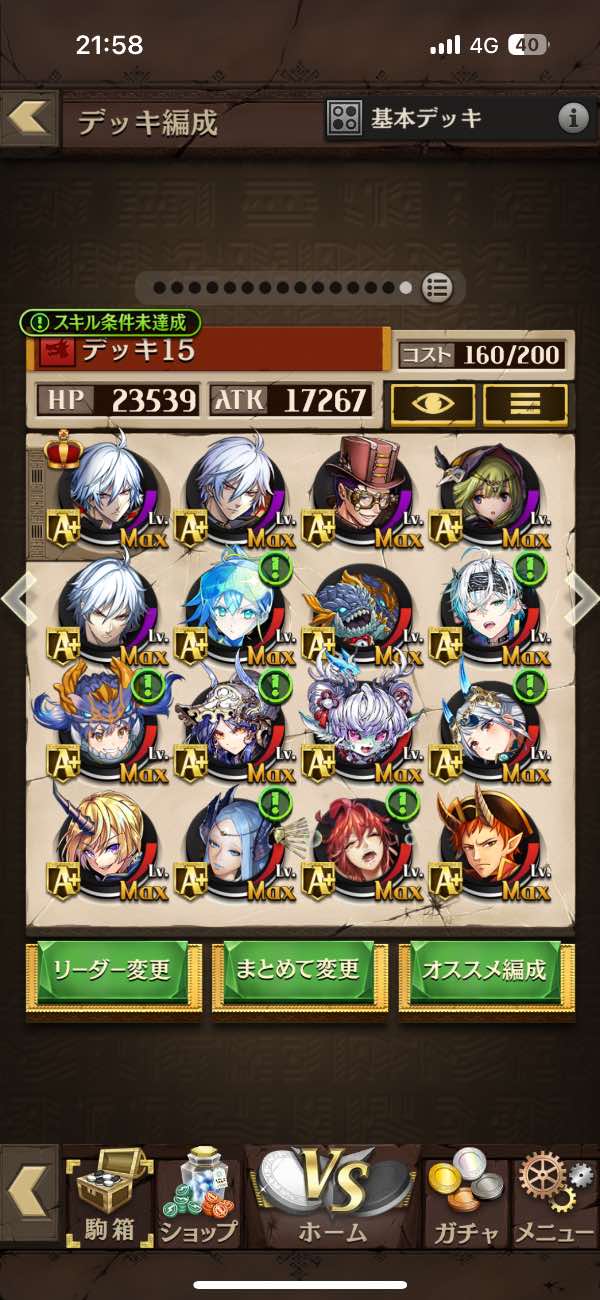Tap リーダー変更 to change the leader

click(113, 971)
